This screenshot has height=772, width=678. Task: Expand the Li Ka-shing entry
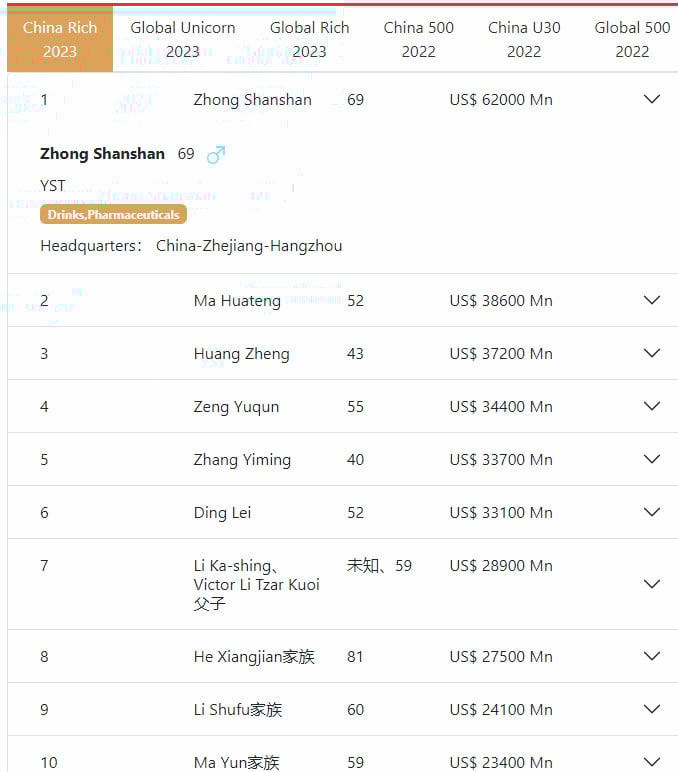point(652,584)
